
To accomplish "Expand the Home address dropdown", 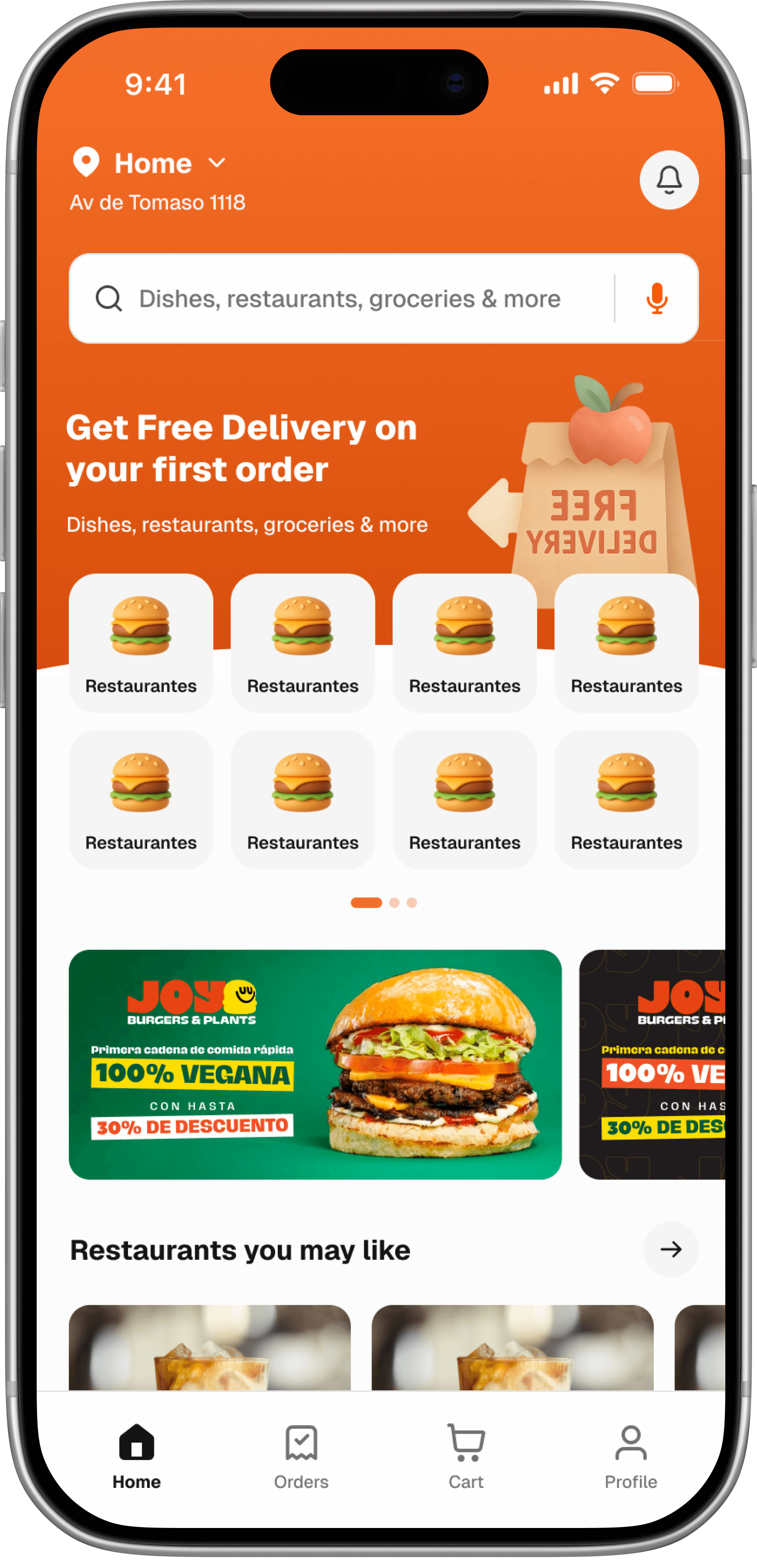I will coord(217,163).
